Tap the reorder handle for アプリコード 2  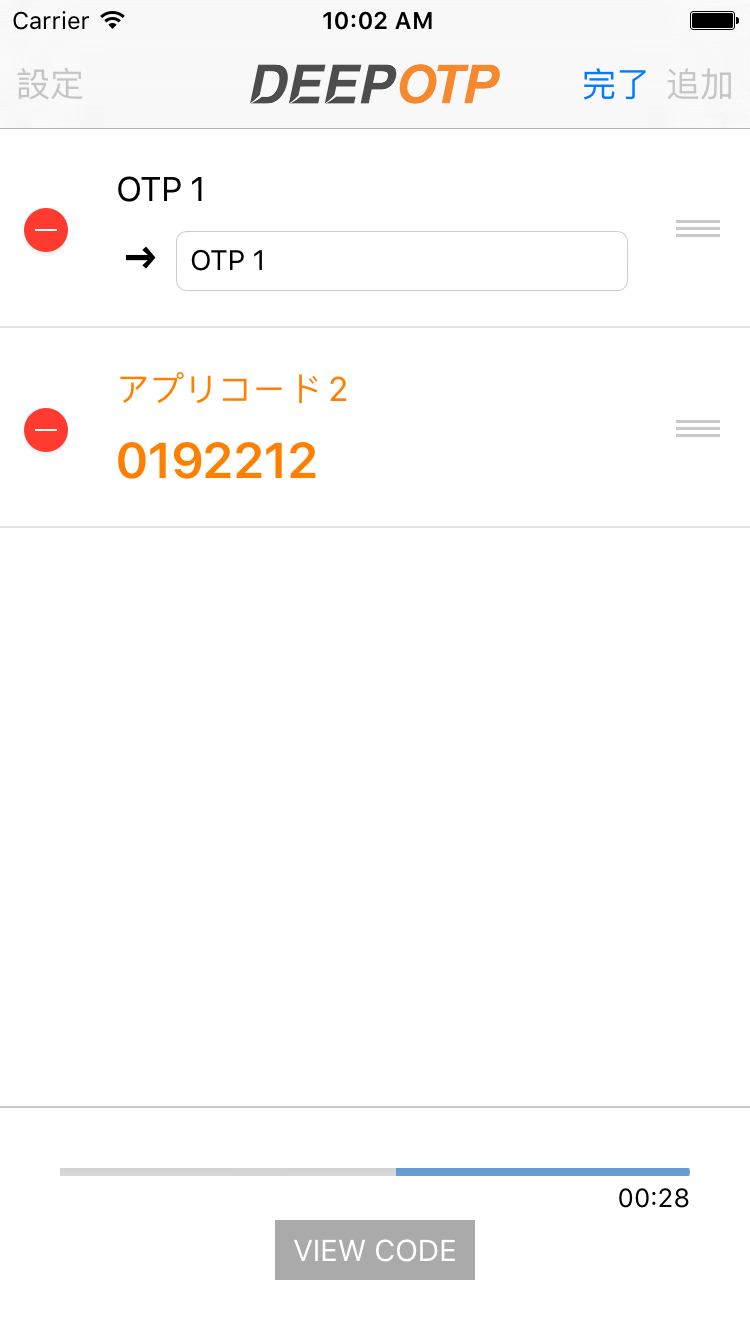pos(698,429)
